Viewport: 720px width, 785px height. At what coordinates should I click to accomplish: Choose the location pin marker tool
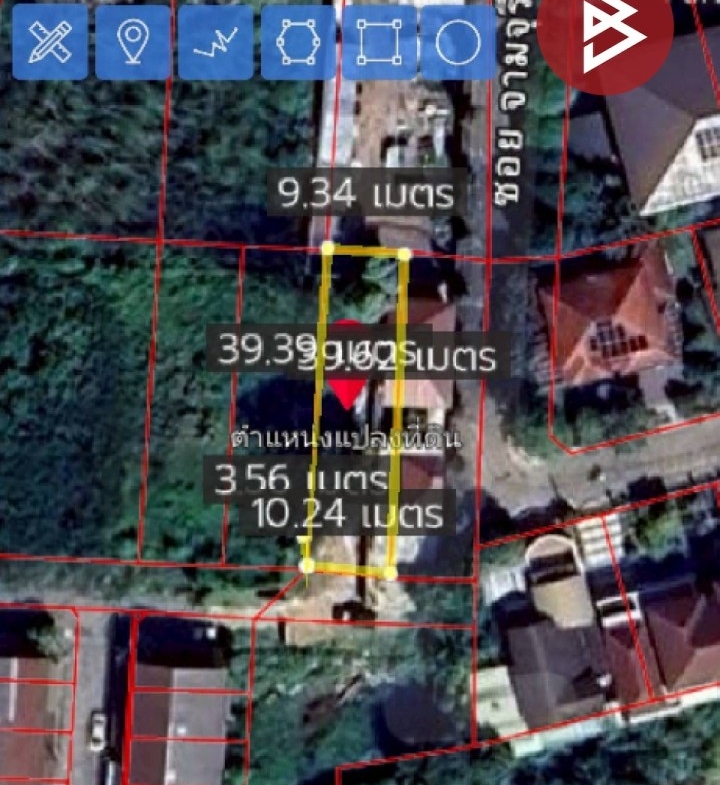tap(132, 41)
